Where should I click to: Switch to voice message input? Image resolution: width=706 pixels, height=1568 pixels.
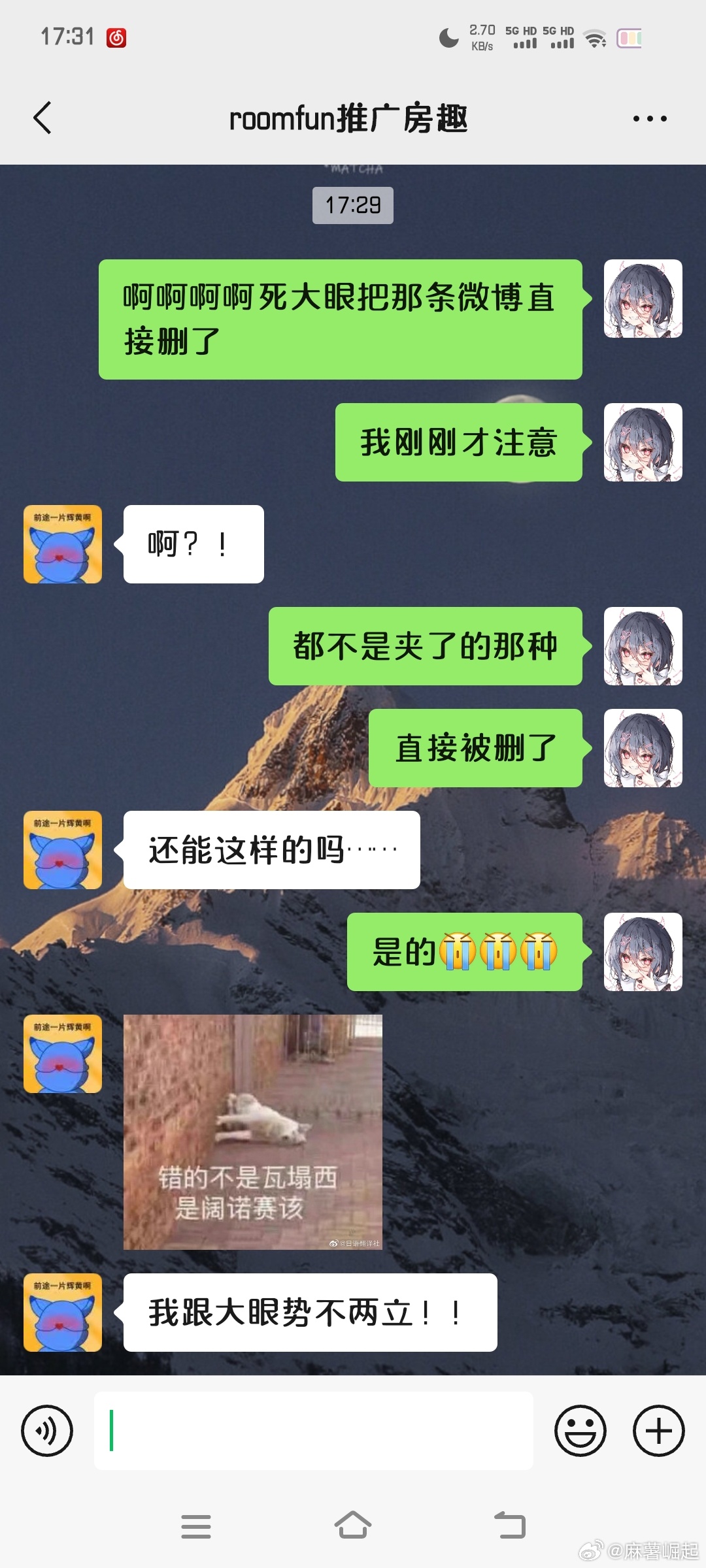pos(47,1430)
